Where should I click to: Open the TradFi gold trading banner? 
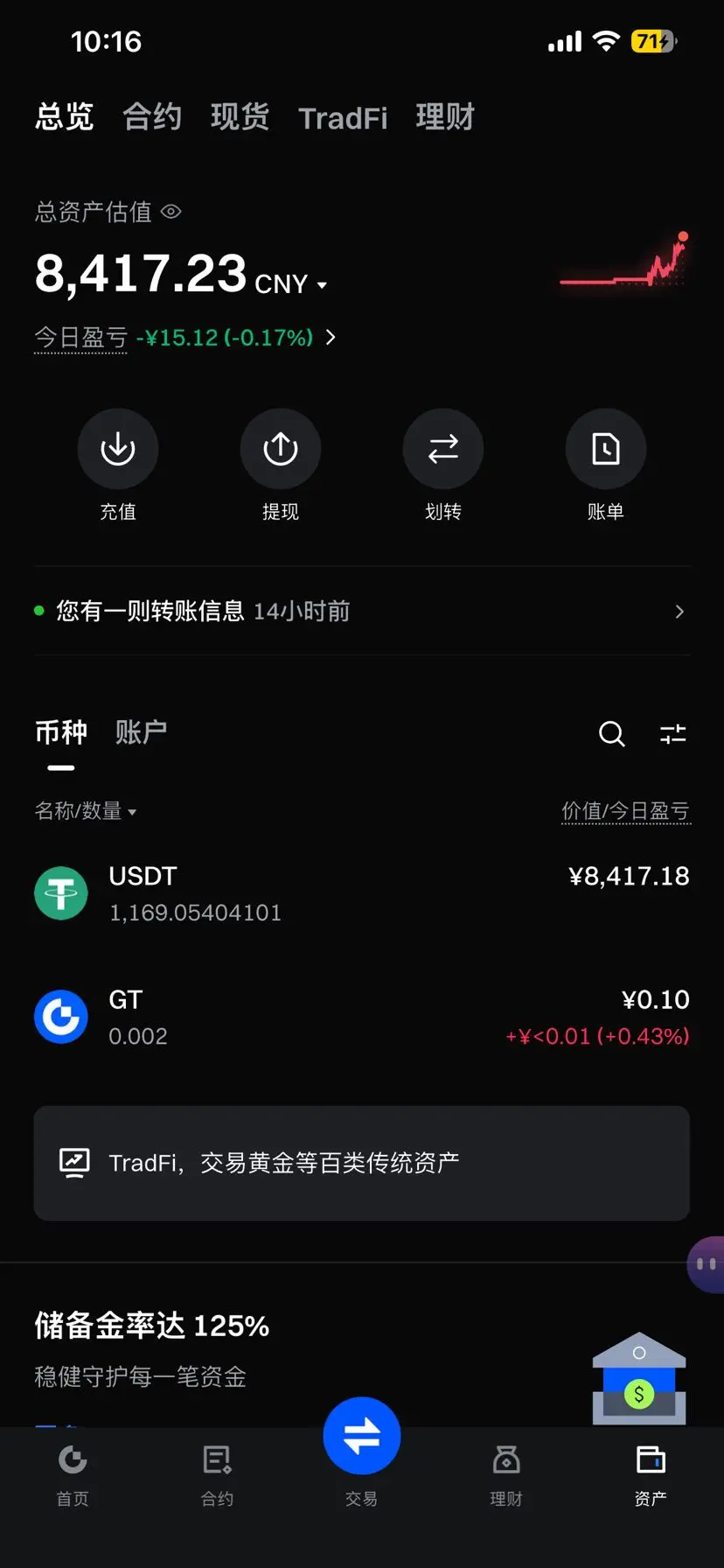tap(362, 1163)
